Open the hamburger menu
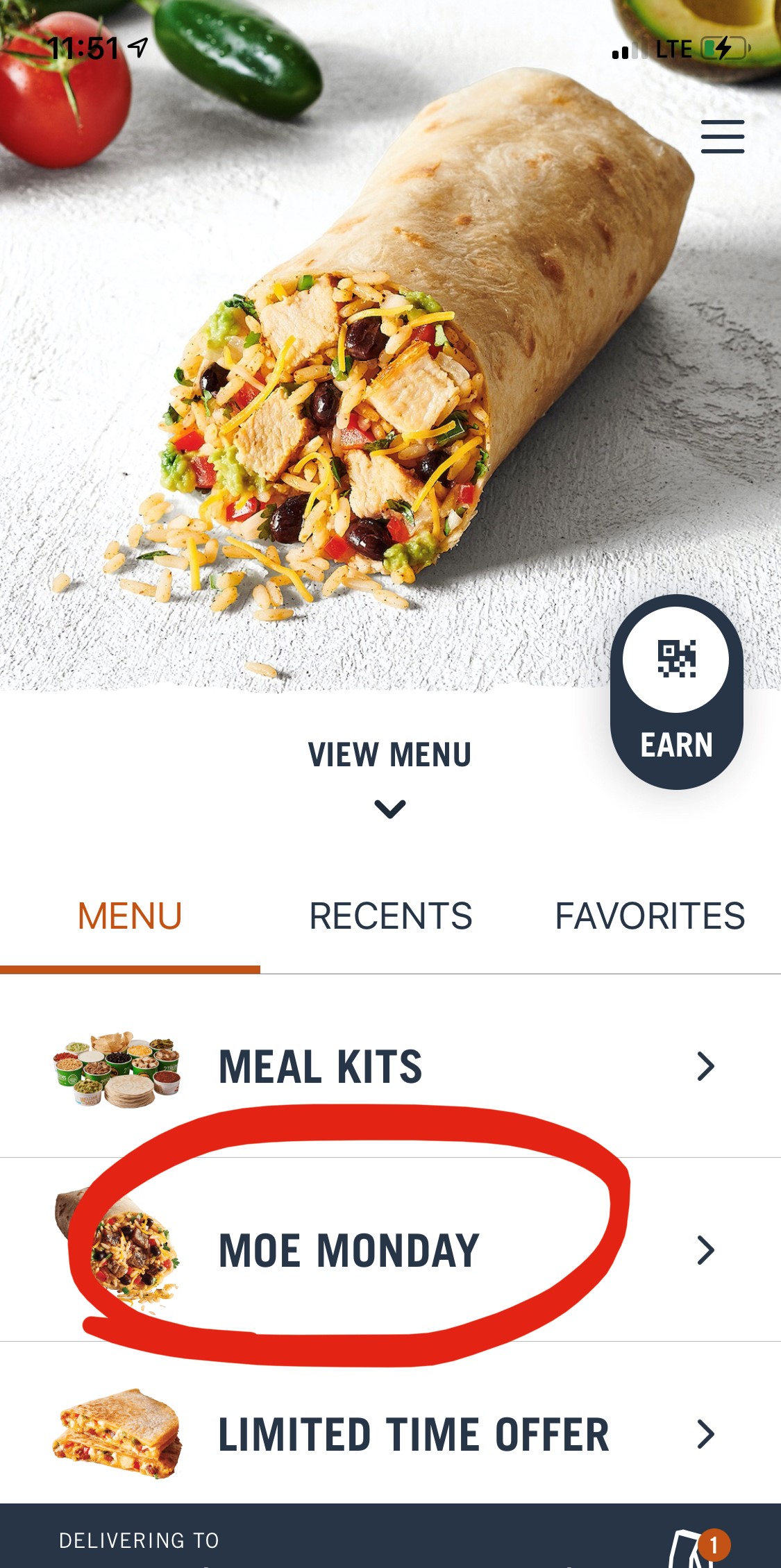The height and width of the screenshot is (1568, 781). tap(722, 136)
